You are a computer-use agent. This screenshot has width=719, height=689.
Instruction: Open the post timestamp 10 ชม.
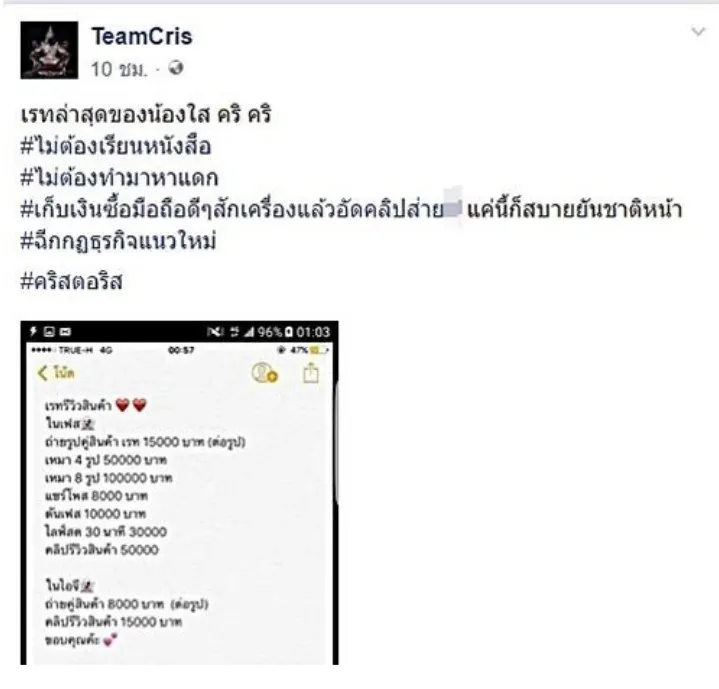(115, 69)
